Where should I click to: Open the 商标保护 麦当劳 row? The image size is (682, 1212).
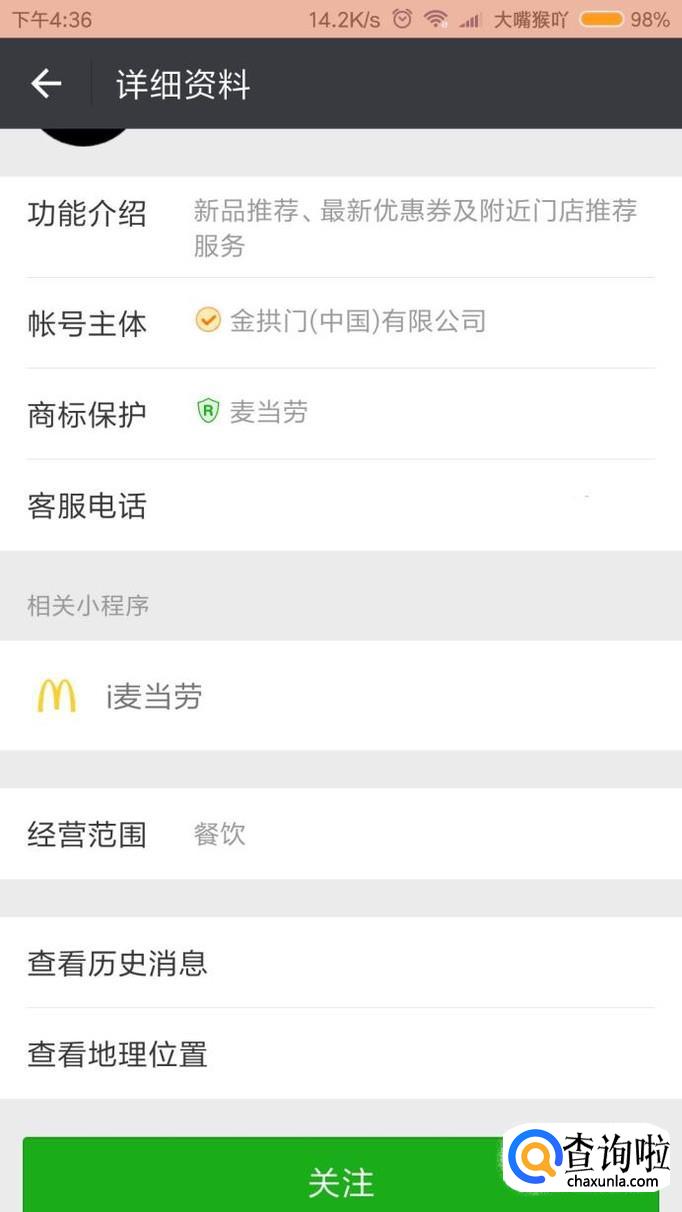point(341,414)
